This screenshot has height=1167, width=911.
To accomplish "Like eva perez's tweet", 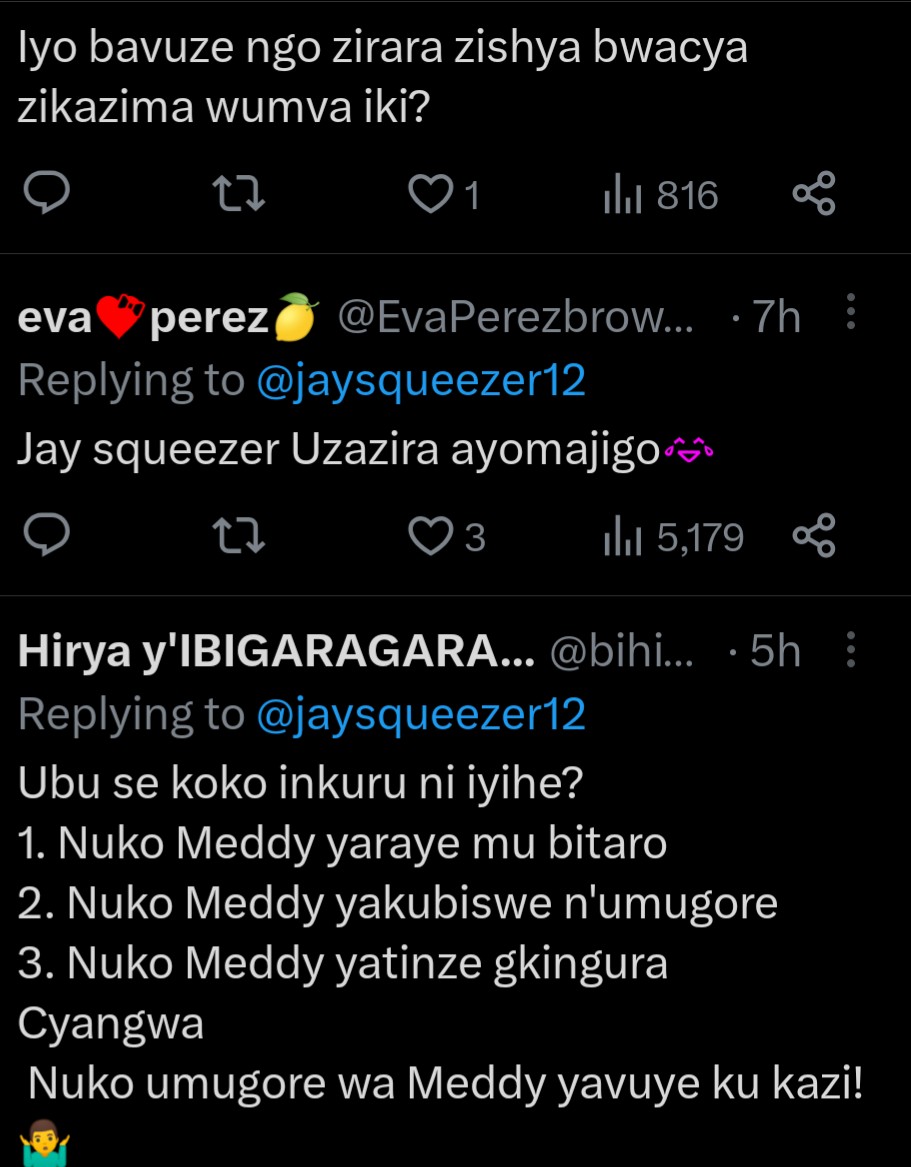I will (431, 537).
